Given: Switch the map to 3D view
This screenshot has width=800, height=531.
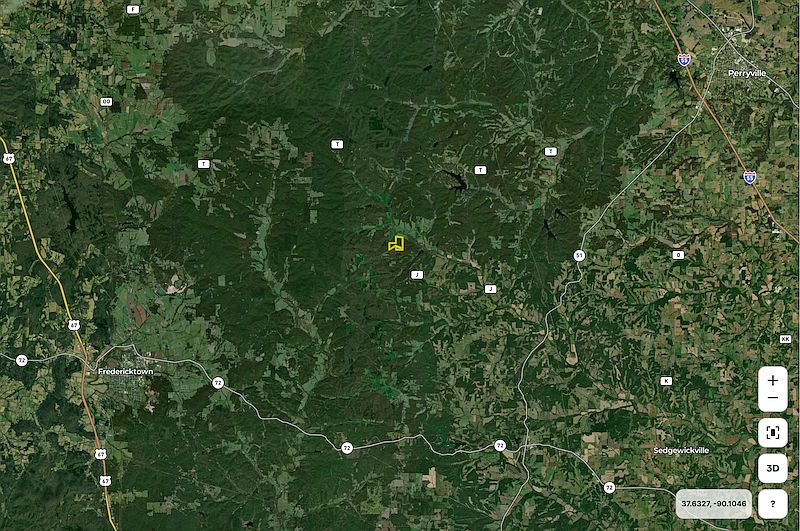Looking at the screenshot, I should [772, 467].
